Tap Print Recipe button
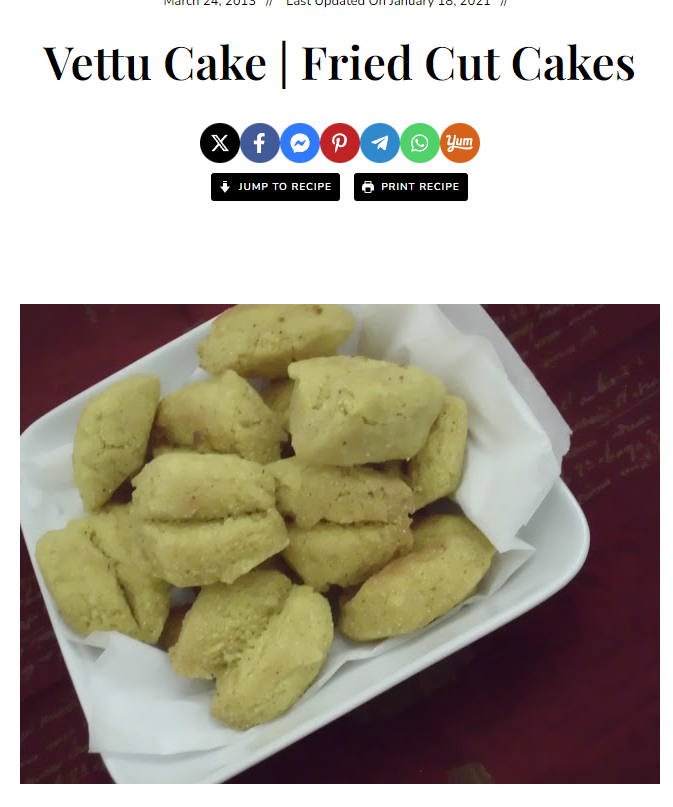The width and height of the screenshot is (673, 807). (411, 187)
